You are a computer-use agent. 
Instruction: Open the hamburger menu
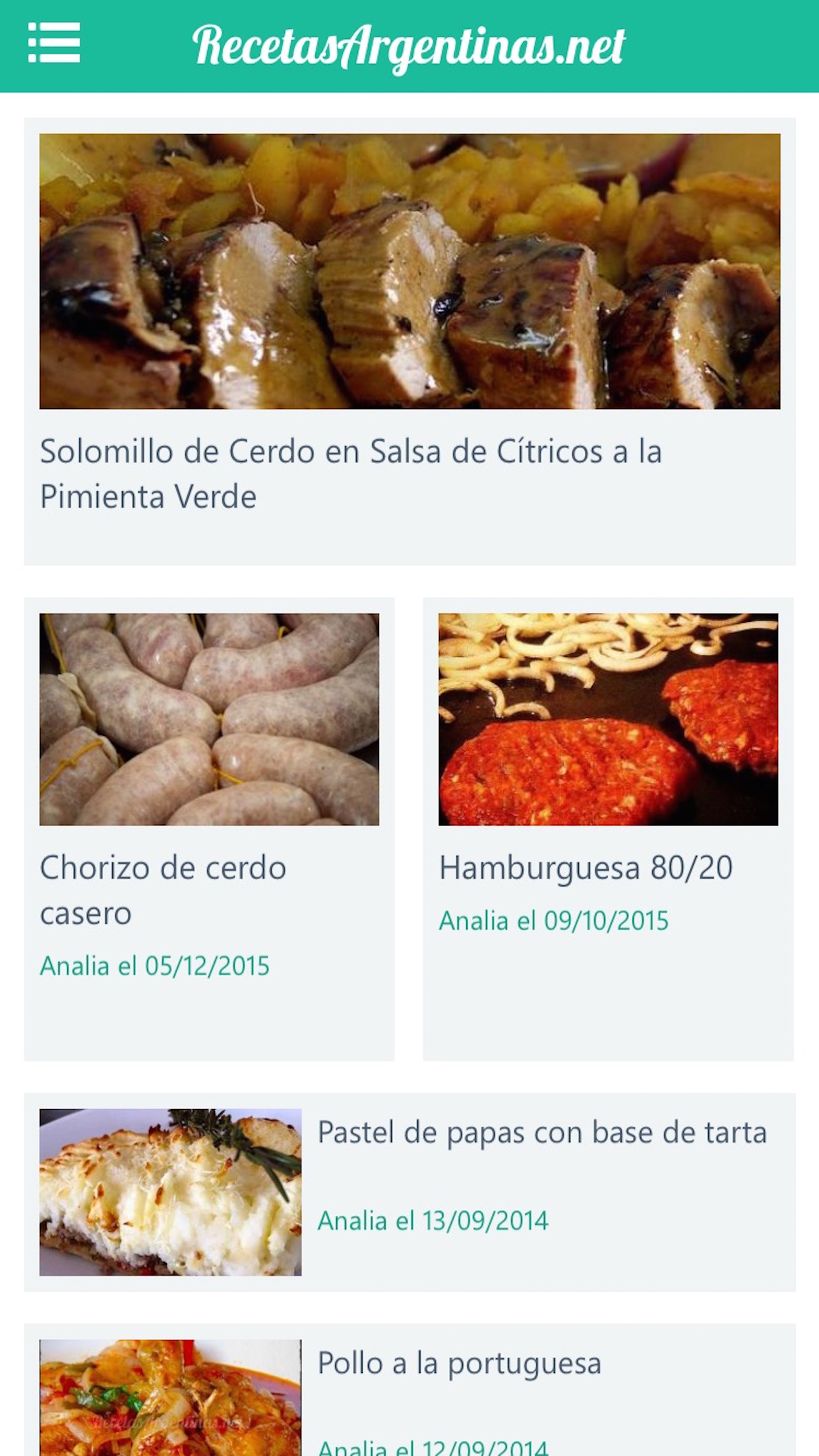(x=54, y=44)
